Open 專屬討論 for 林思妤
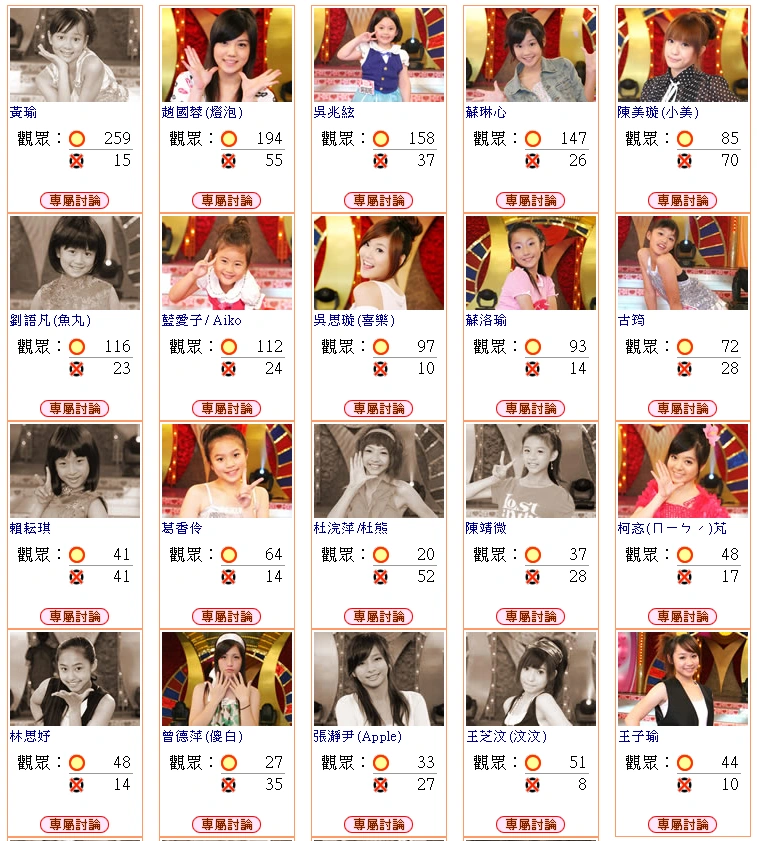Image resolution: width=757 pixels, height=841 pixels. [75, 825]
